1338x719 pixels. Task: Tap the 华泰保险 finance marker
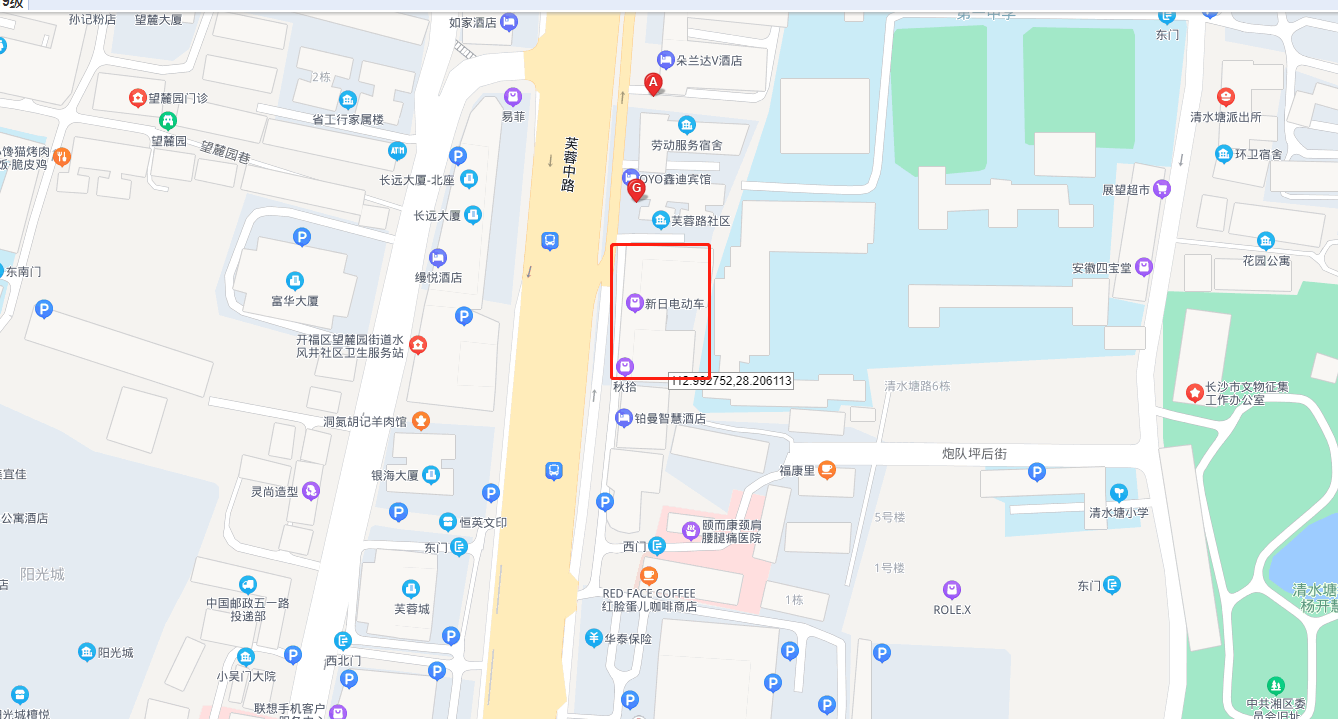594,637
